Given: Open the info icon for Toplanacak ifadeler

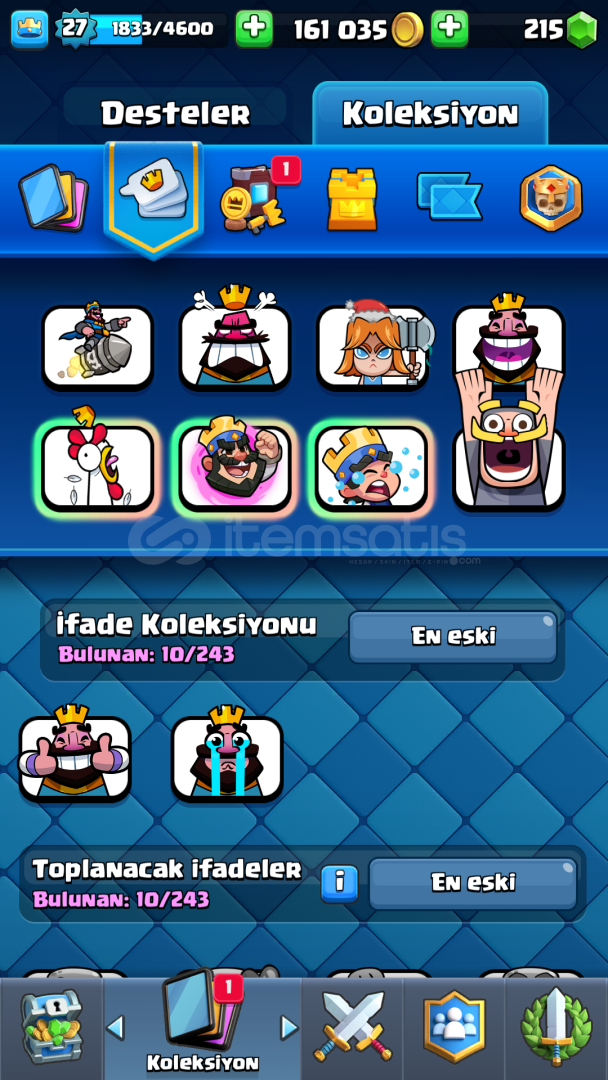Looking at the screenshot, I should tap(340, 884).
